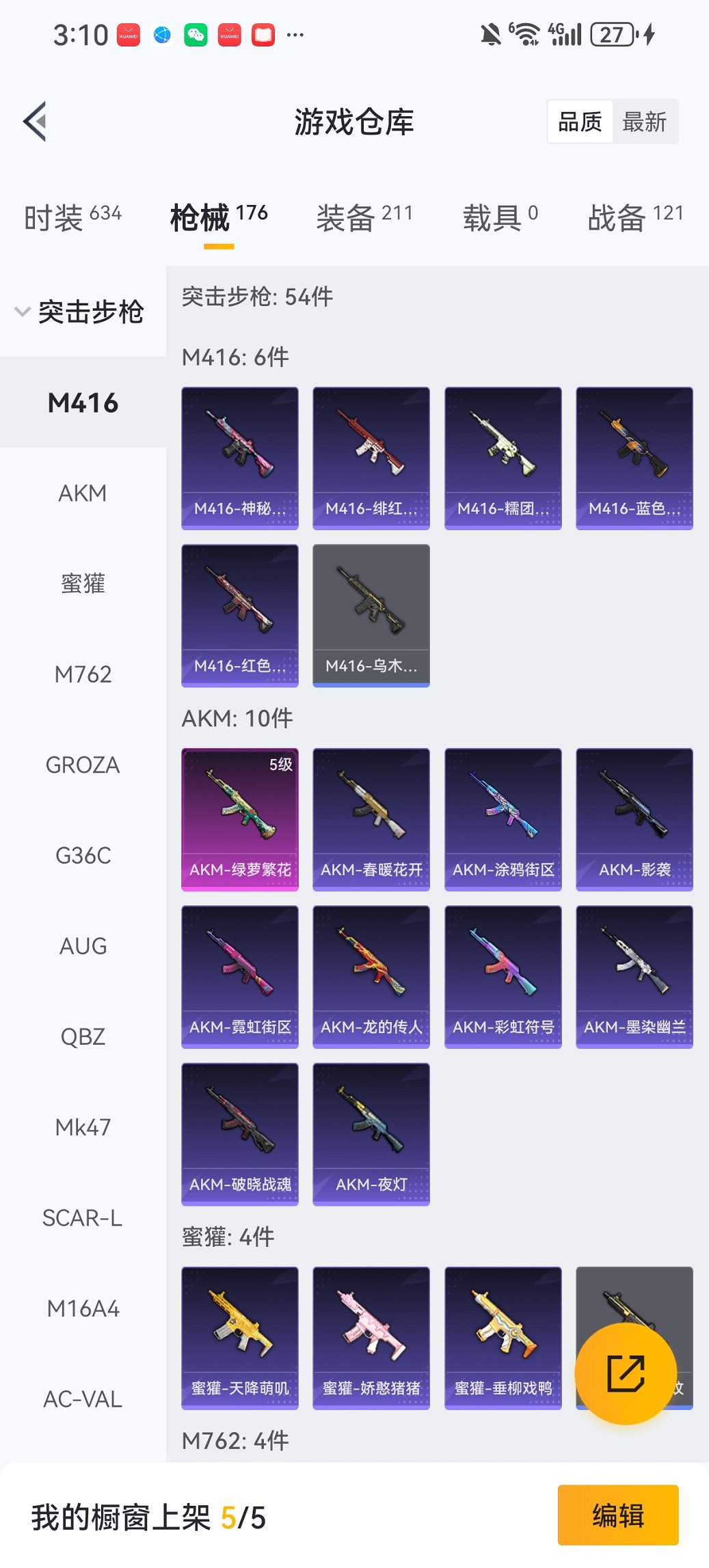Open the WeChat icon in the status bar

click(x=196, y=33)
